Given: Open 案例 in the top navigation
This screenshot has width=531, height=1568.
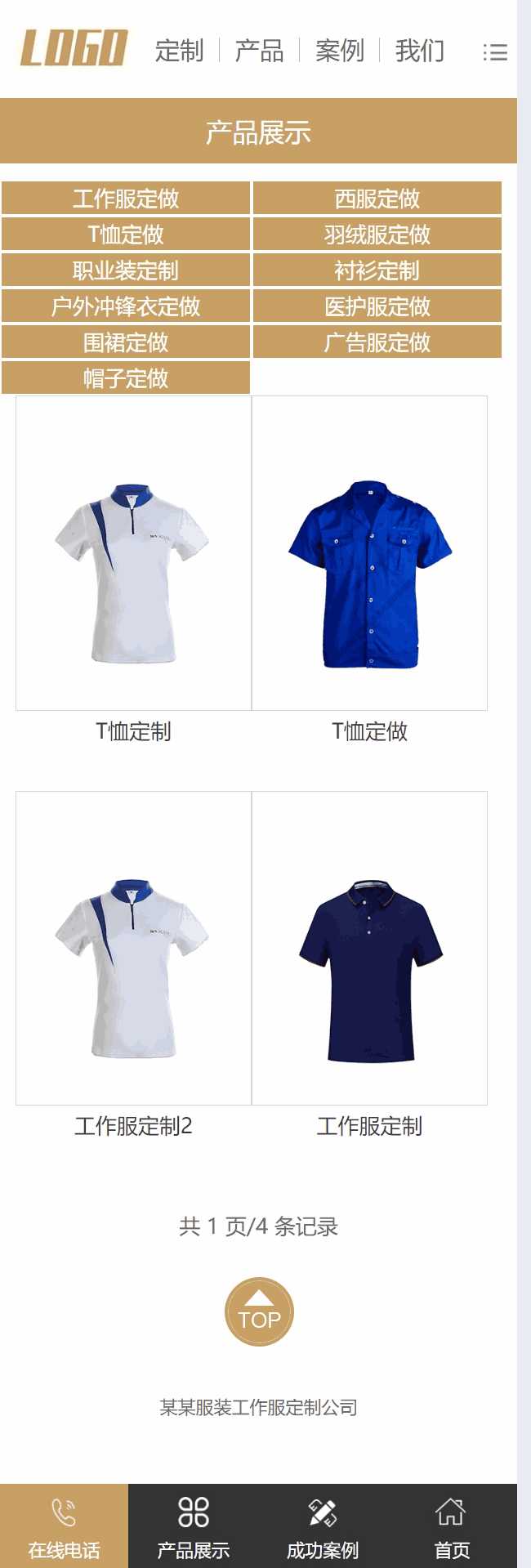Looking at the screenshot, I should pyautogui.click(x=339, y=51).
